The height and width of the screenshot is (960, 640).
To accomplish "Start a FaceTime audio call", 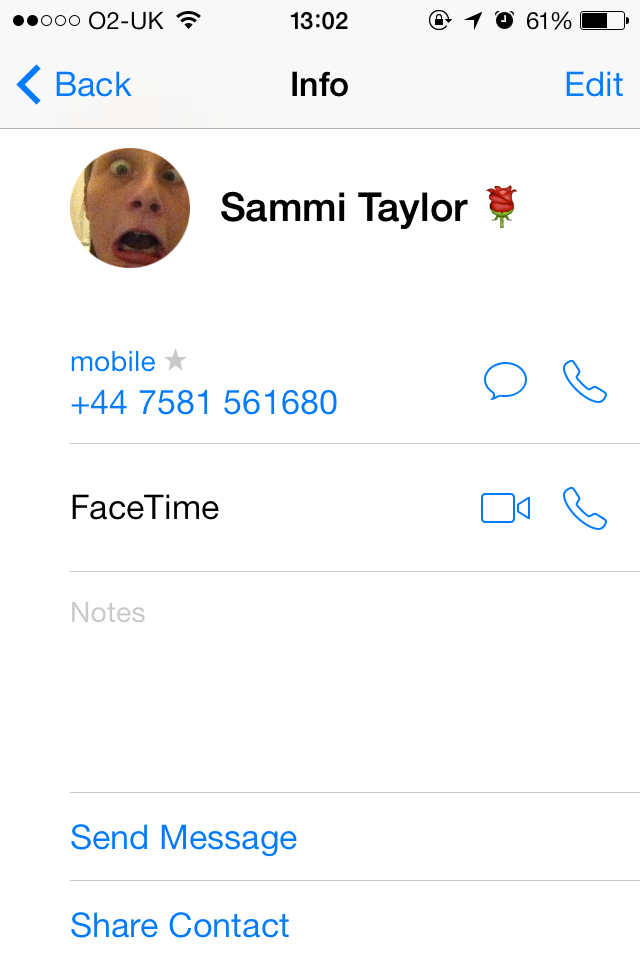I will (x=585, y=508).
